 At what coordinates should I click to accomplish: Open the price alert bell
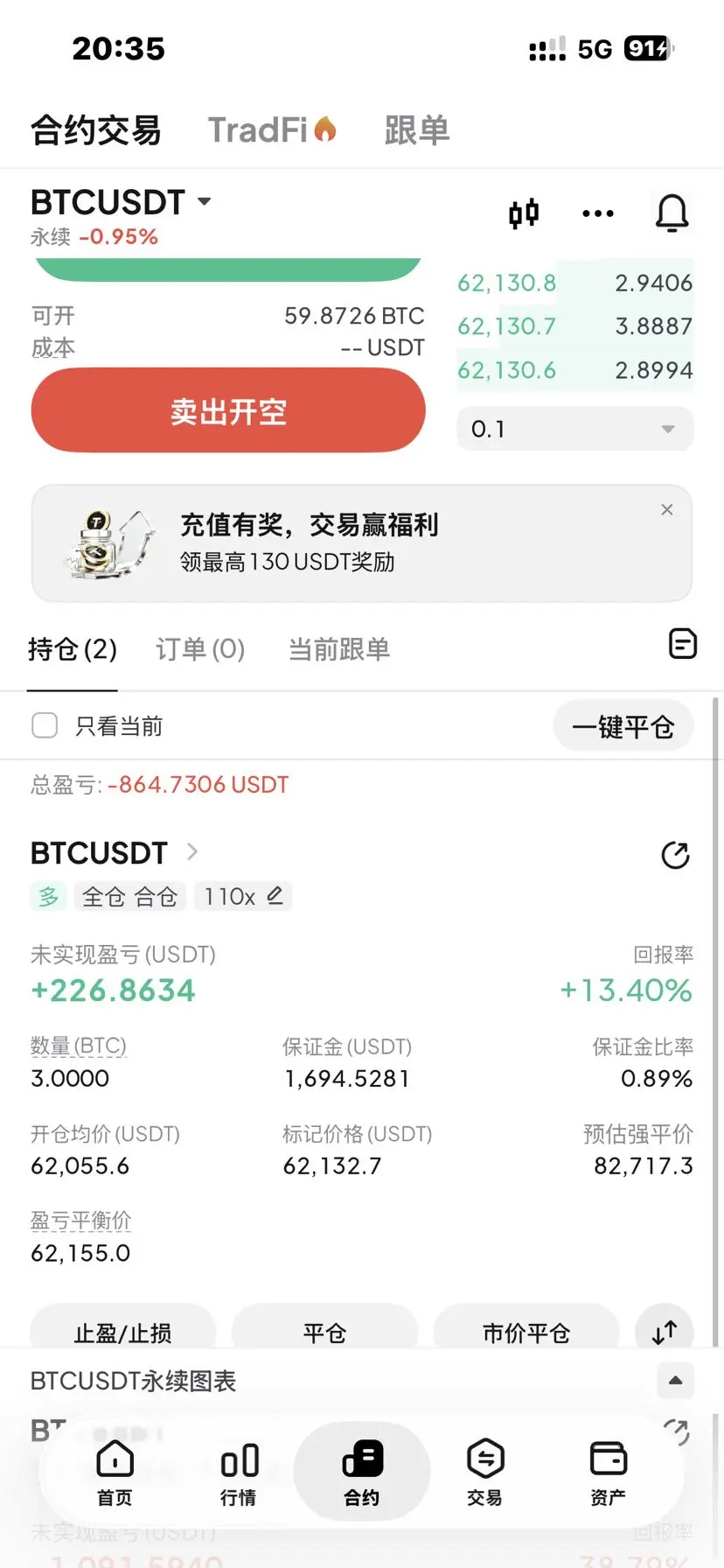(672, 213)
